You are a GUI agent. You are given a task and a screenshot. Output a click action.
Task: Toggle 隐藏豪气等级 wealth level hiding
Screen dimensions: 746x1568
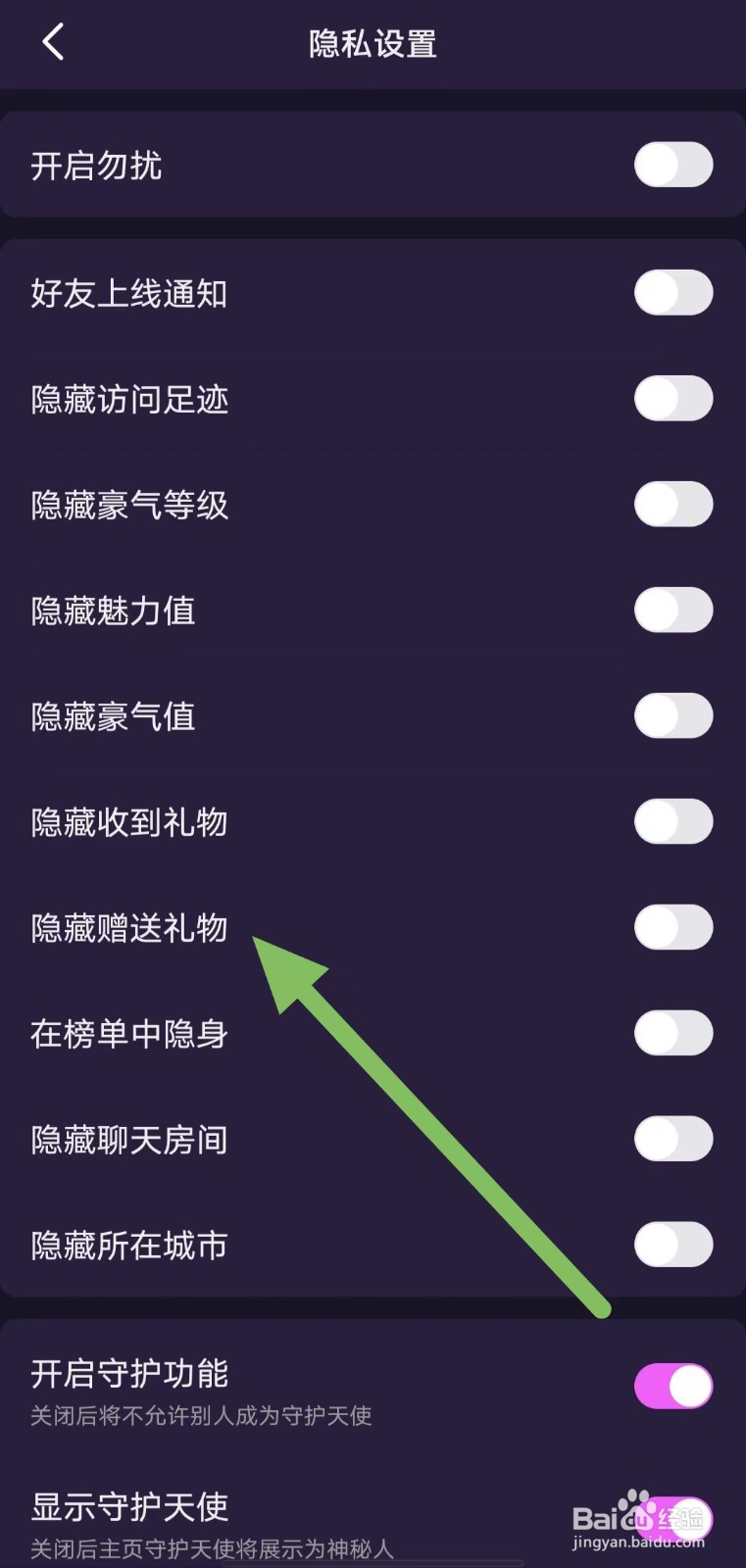[x=673, y=505]
